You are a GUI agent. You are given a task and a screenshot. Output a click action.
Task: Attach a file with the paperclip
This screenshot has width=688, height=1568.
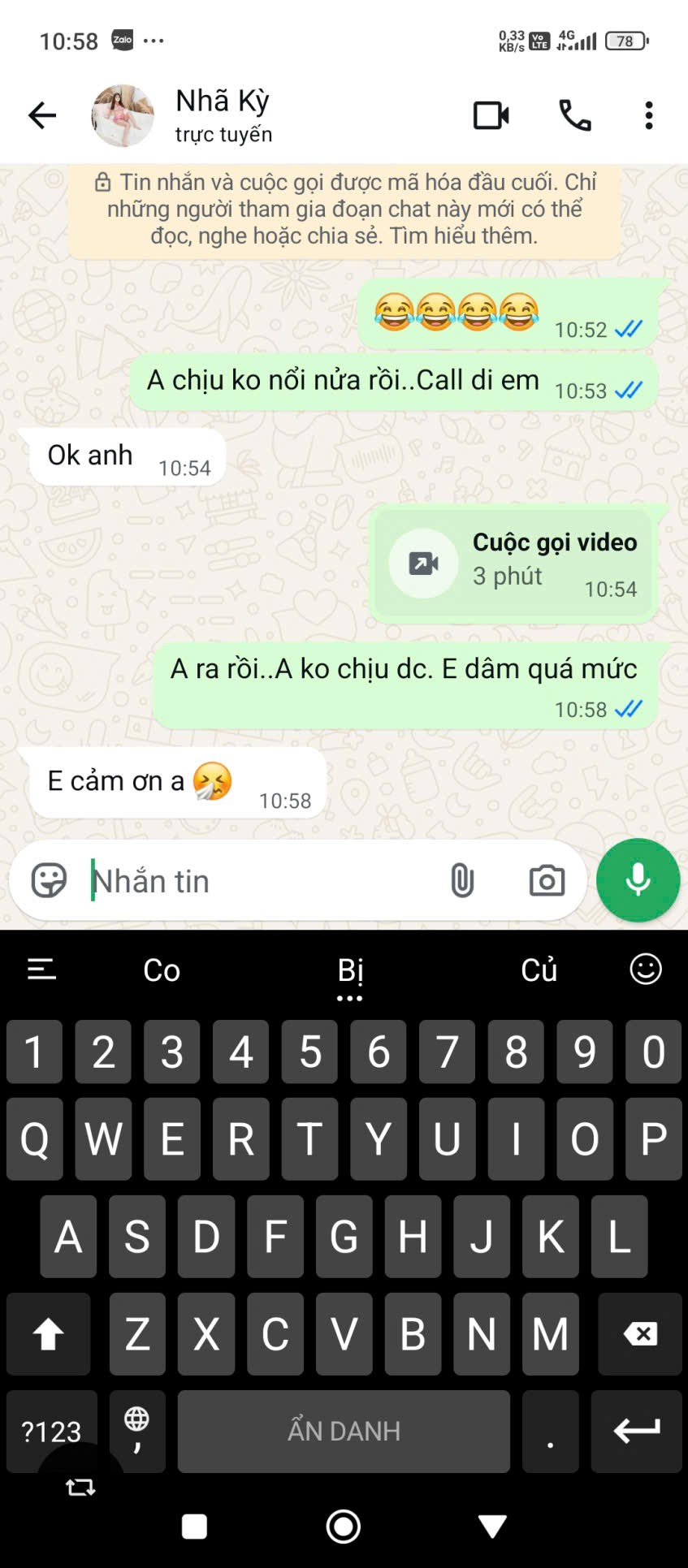click(462, 880)
